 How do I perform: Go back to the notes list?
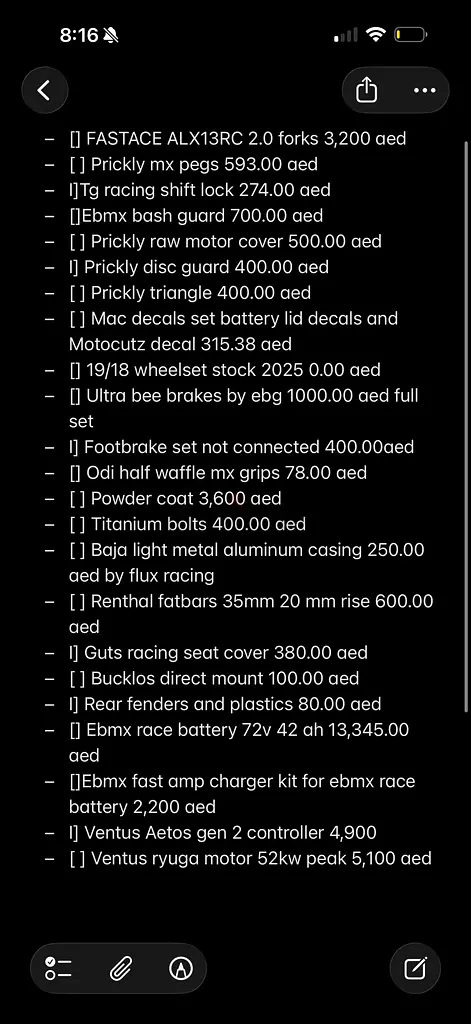click(44, 90)
